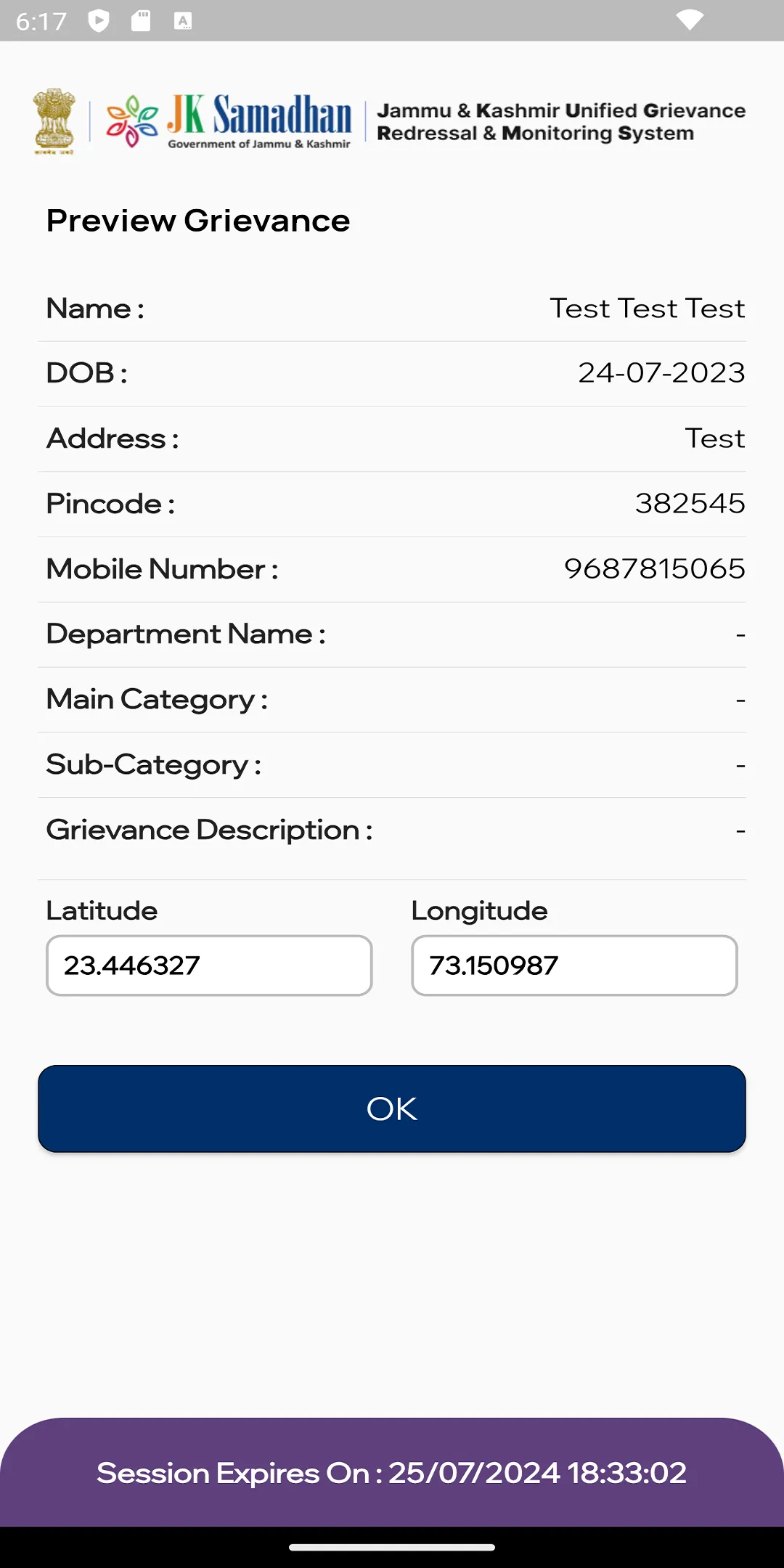Screen dimensions: 784x1568
Task: Tap the gesture navigation bar at screen bottom
Action: [x=392, y=1547]
